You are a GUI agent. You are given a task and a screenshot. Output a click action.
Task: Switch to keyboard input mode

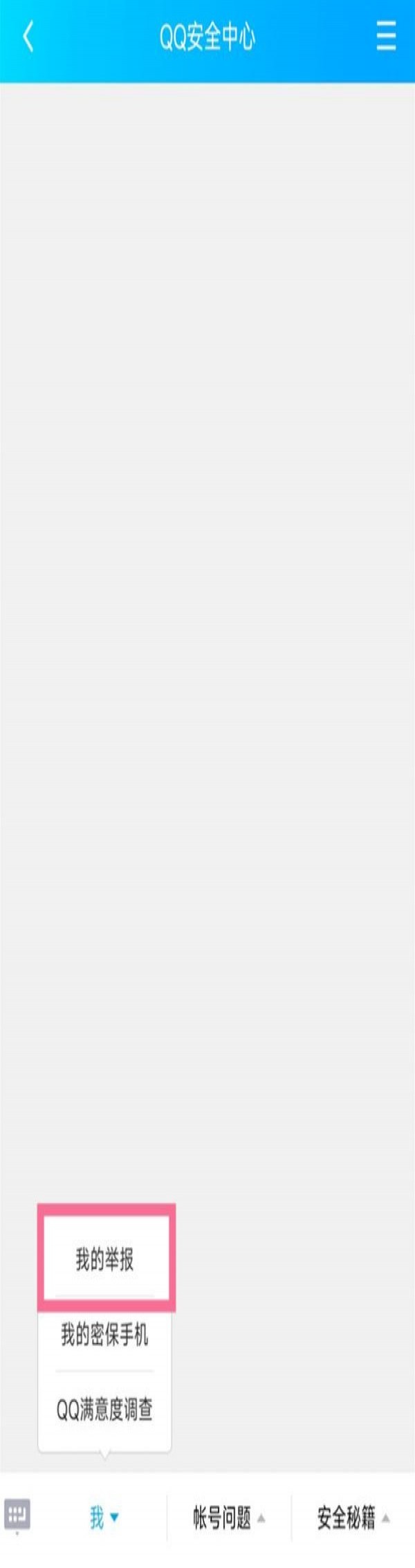pyautogui.click(x=18, y=1515)
